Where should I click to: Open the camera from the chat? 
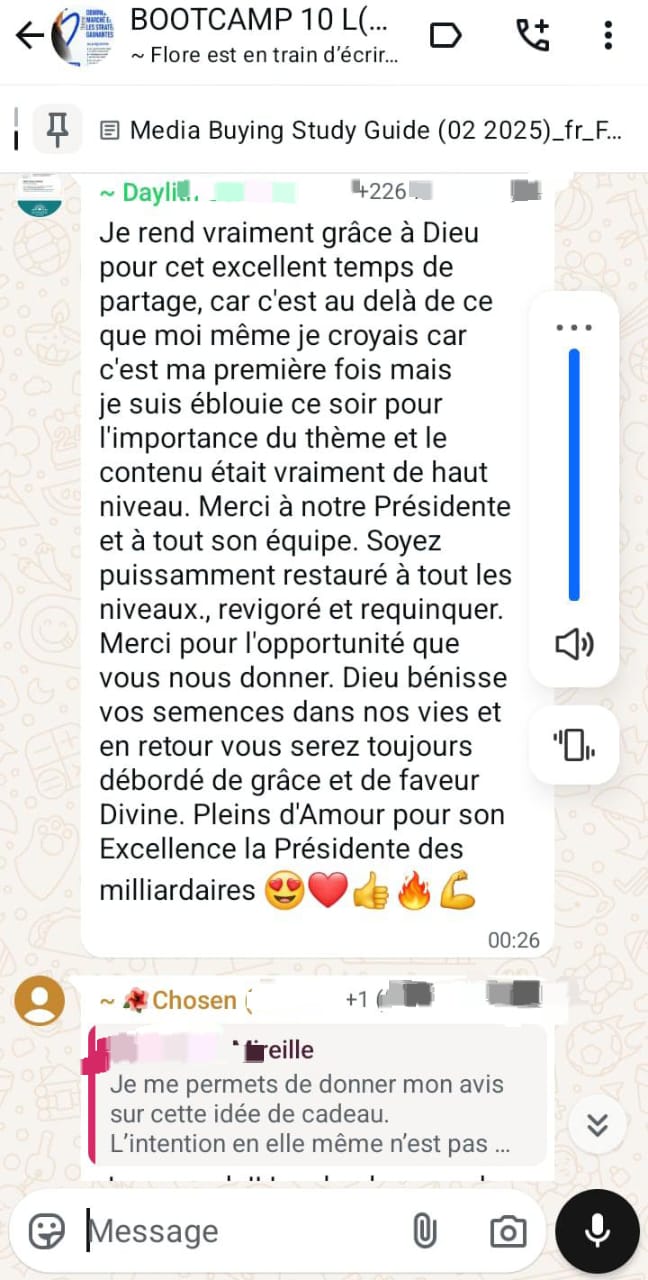(x=508, y=1232)
